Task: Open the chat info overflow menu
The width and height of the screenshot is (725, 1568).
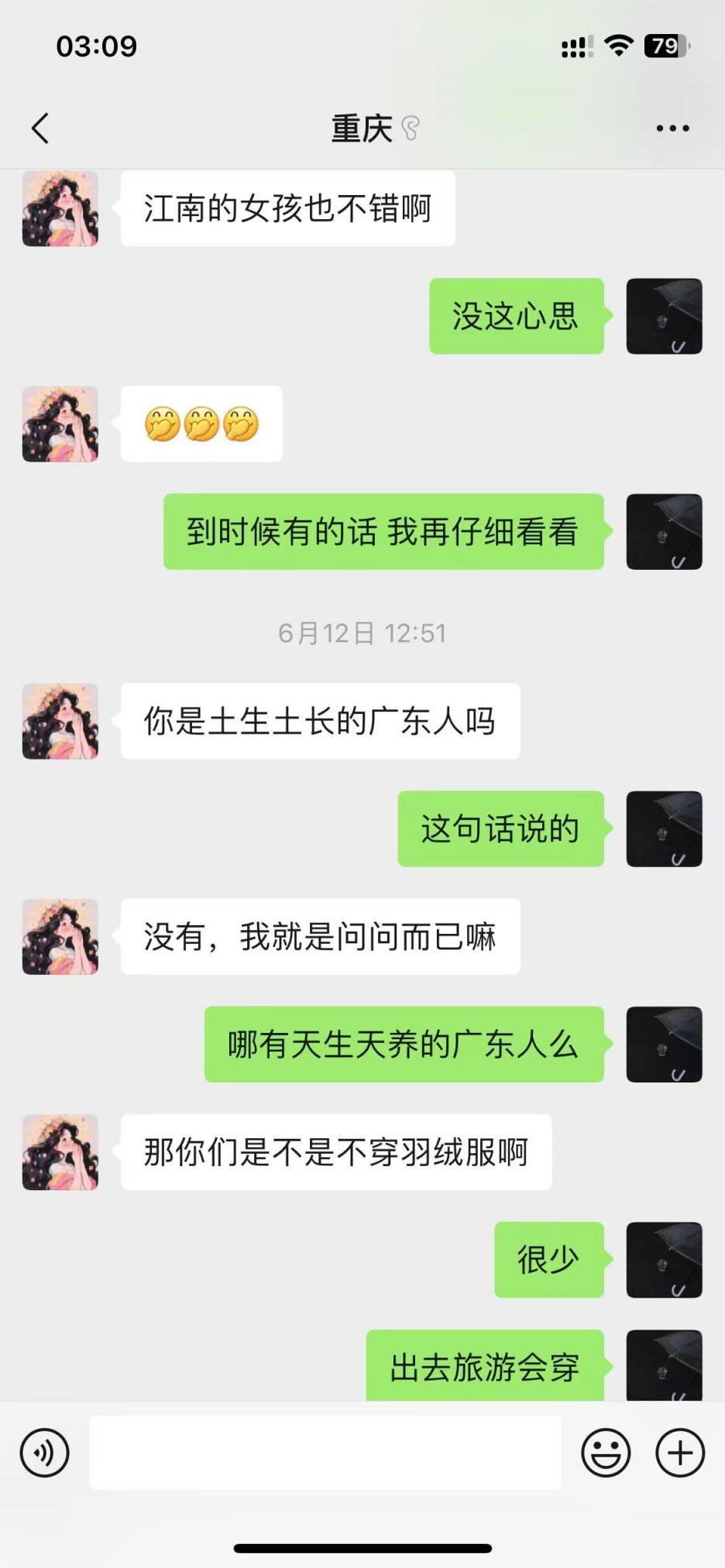Action: tap(672, 129)
